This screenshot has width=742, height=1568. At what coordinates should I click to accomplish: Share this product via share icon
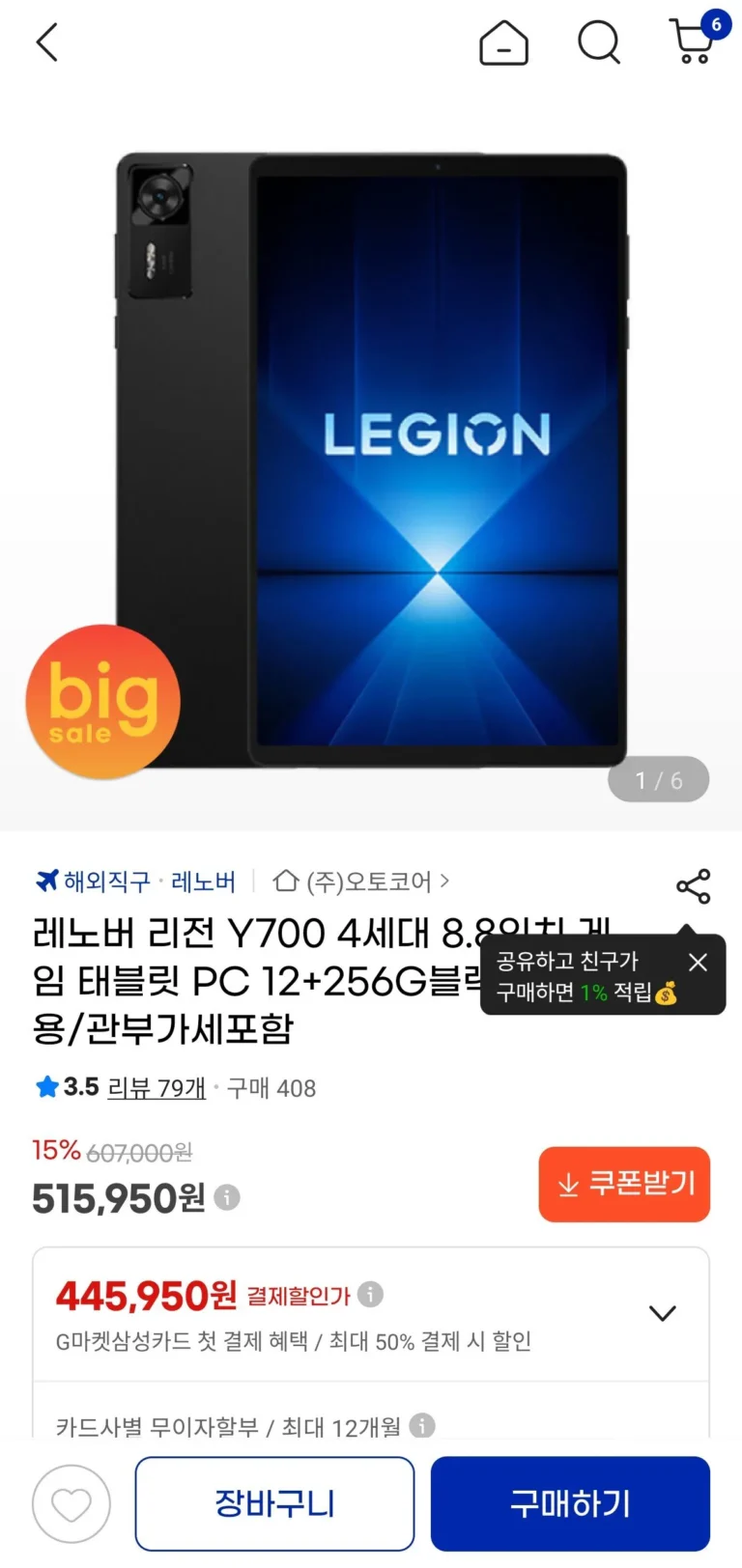(x=693, y=885)
